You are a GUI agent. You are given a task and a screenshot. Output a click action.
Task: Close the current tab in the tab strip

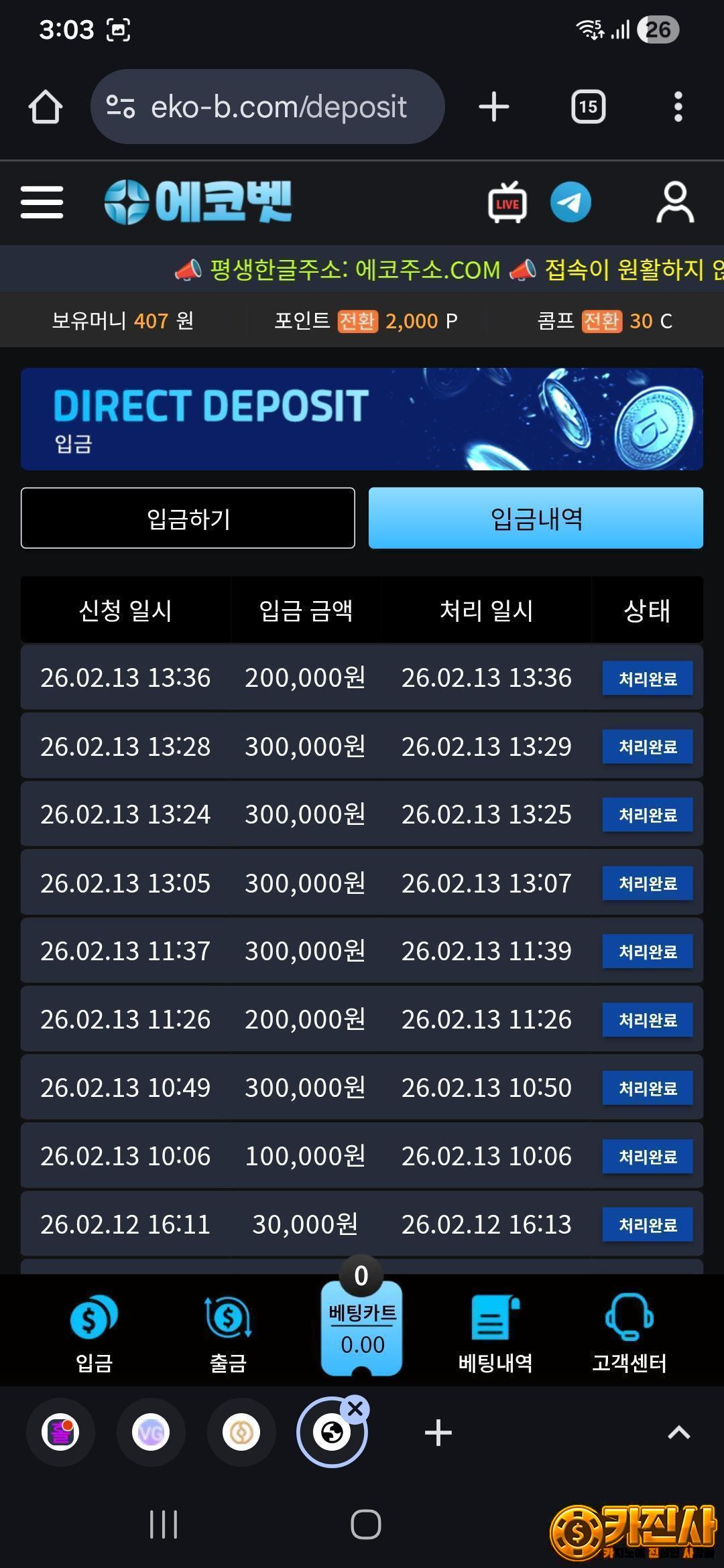pos(355,1409)
